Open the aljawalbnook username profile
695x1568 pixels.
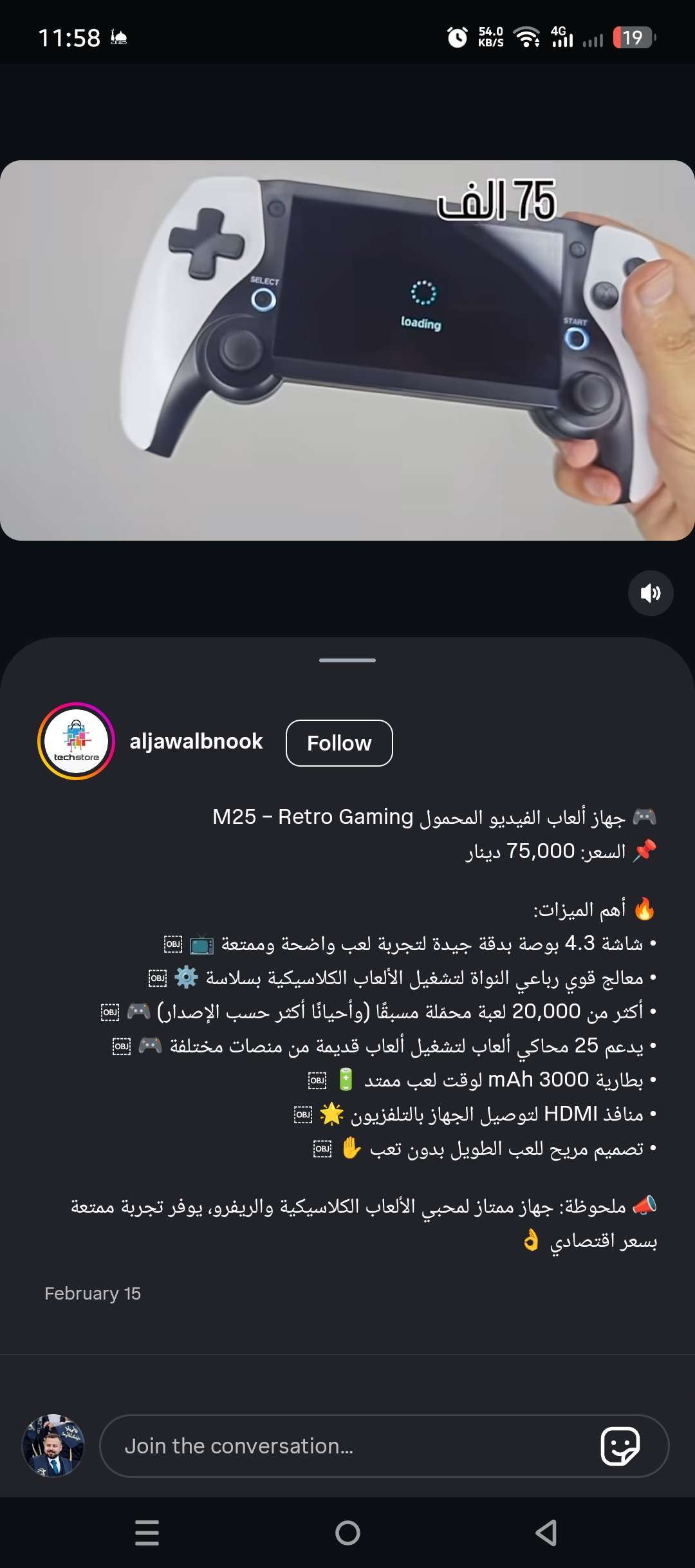pos(196,742)
